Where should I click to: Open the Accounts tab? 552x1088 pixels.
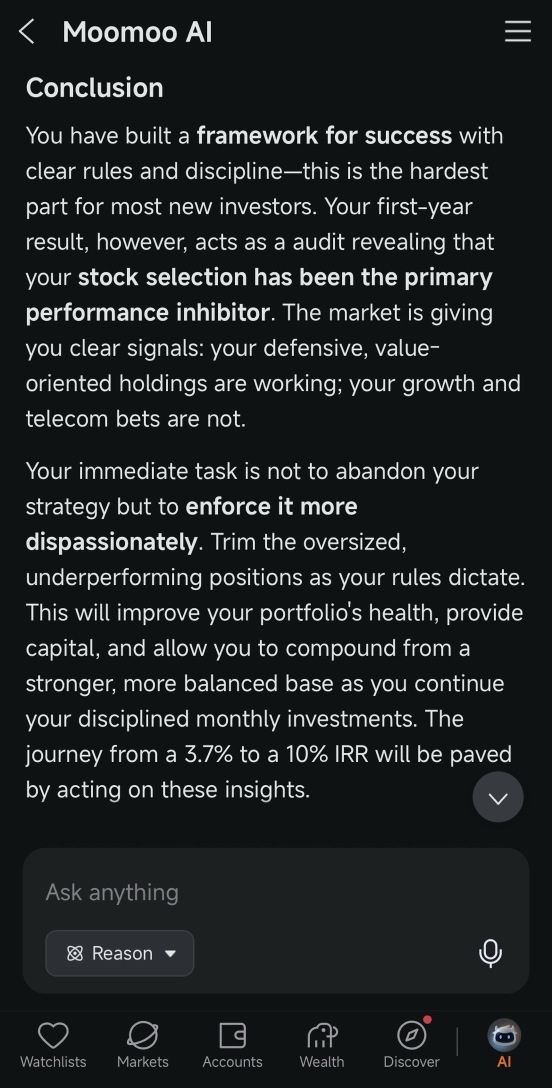coord(232,1046)
